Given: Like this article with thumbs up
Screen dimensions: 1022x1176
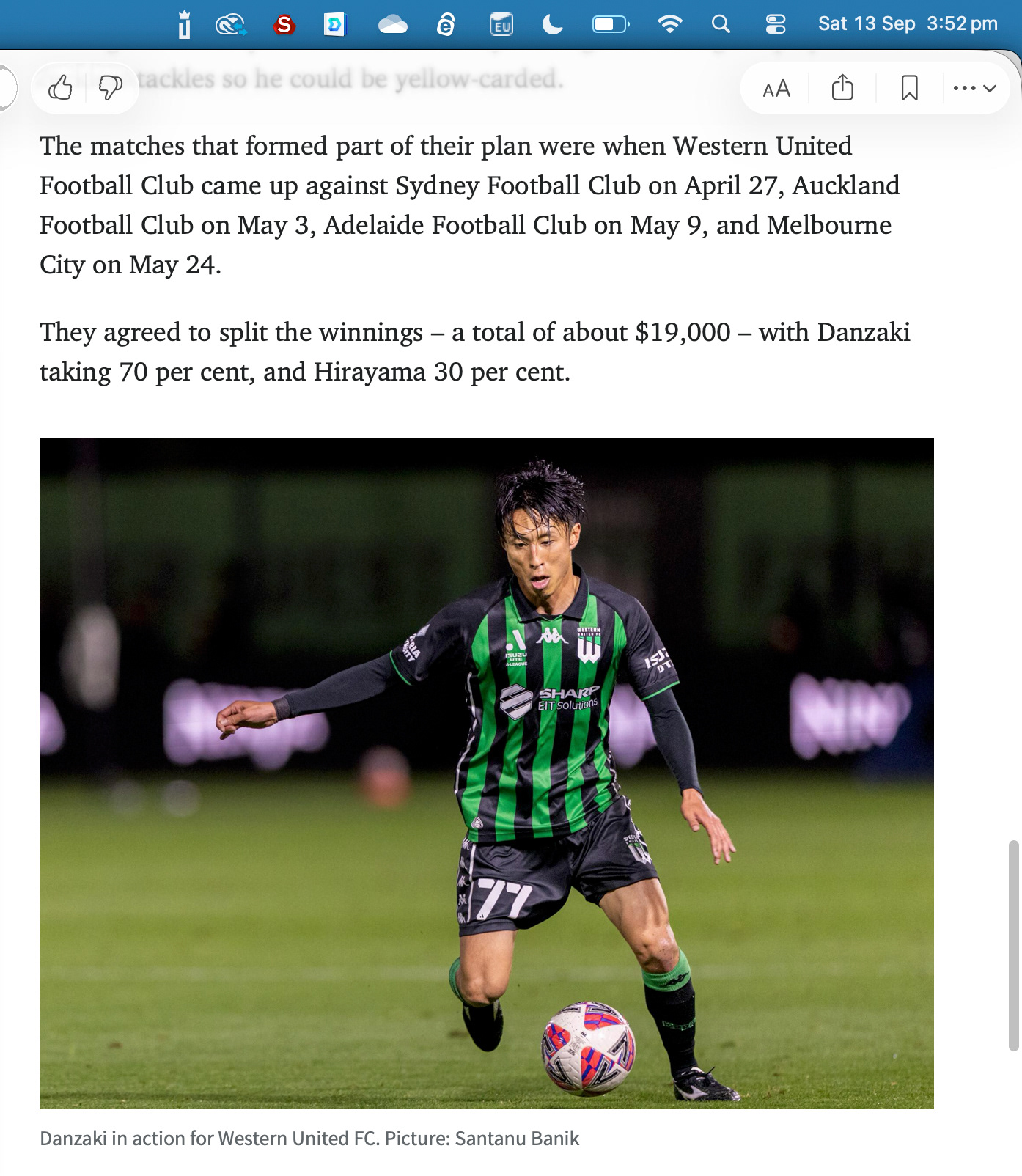Looking at the screenshot, I should 60,88.
